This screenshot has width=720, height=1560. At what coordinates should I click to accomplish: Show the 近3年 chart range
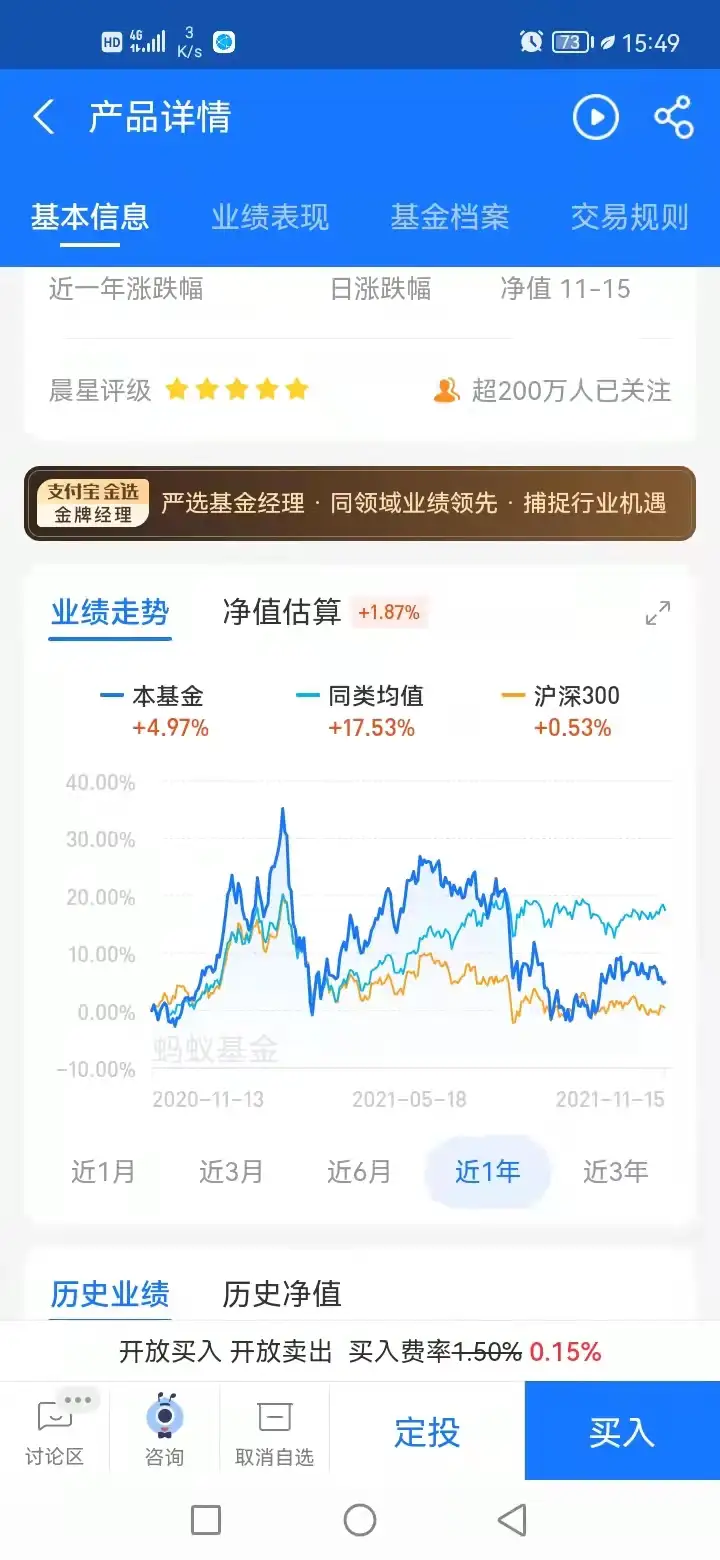616,1171
